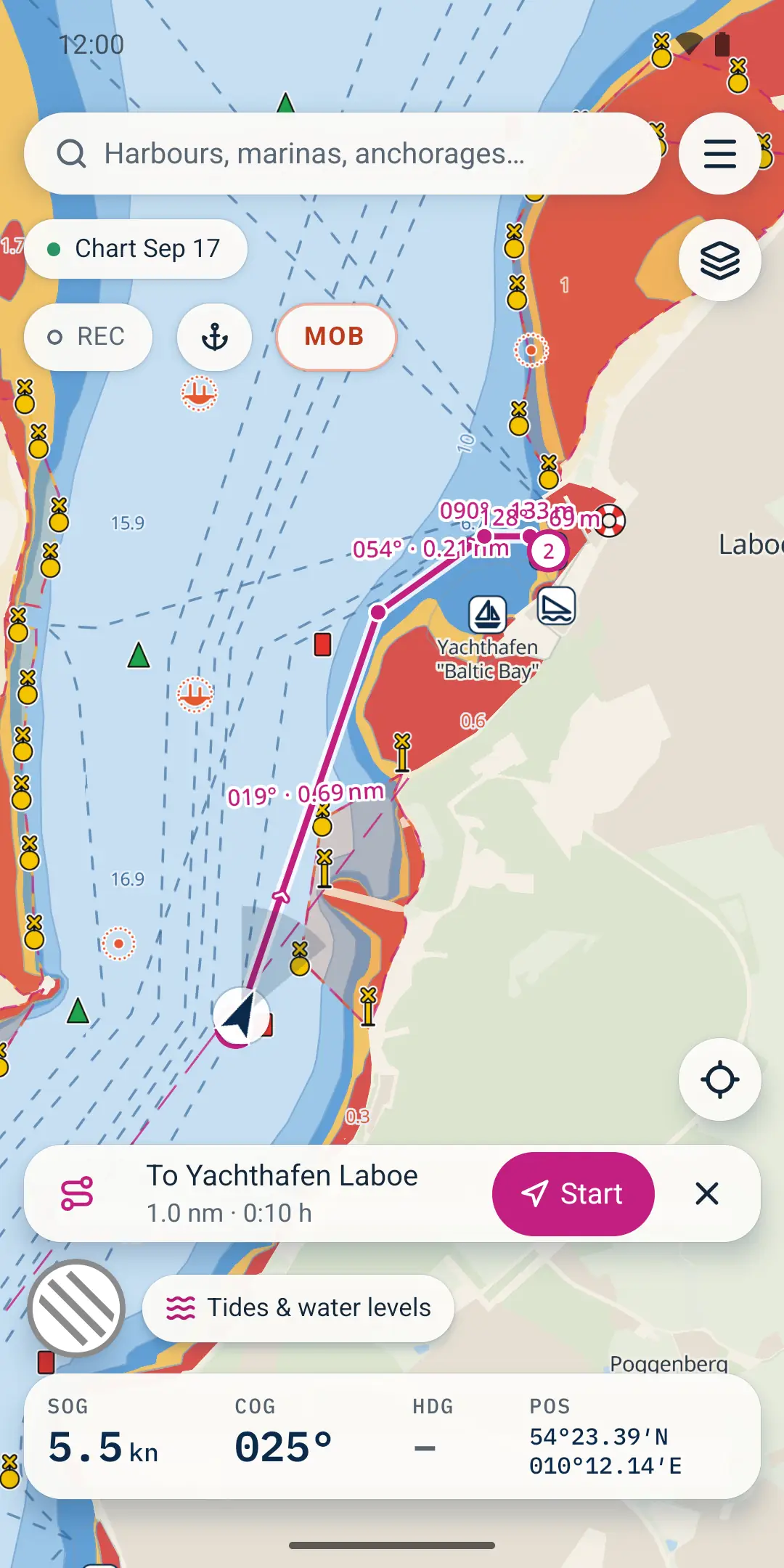Open the harbours and marinas search box

pos(343,153)
